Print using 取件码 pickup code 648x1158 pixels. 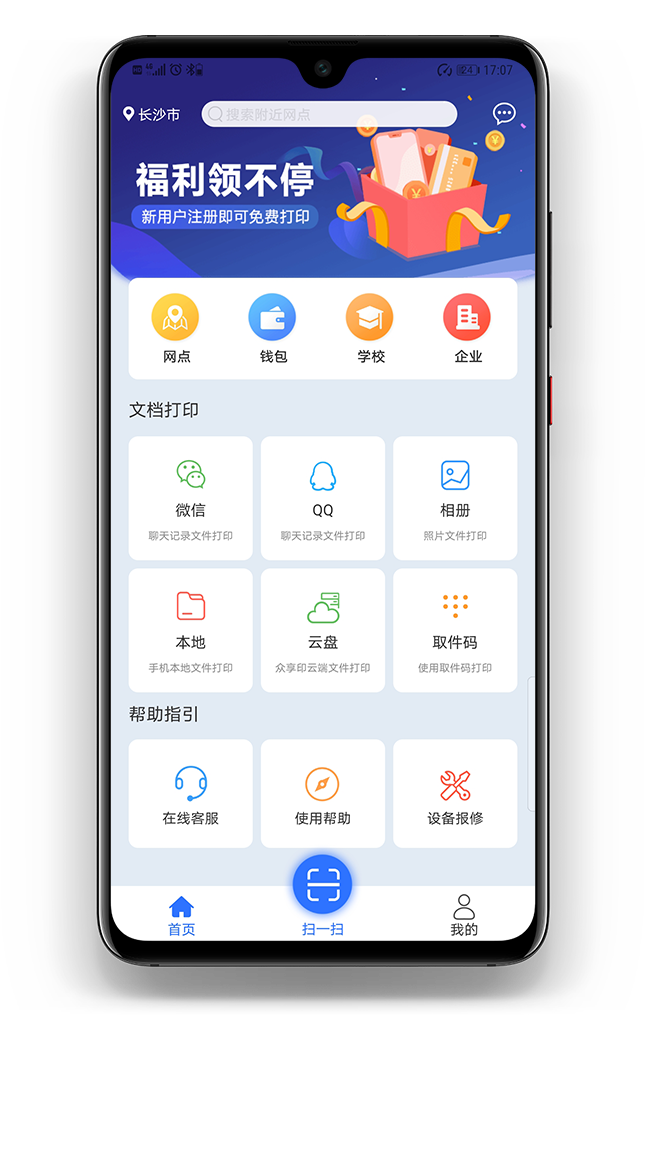(455, 630)
